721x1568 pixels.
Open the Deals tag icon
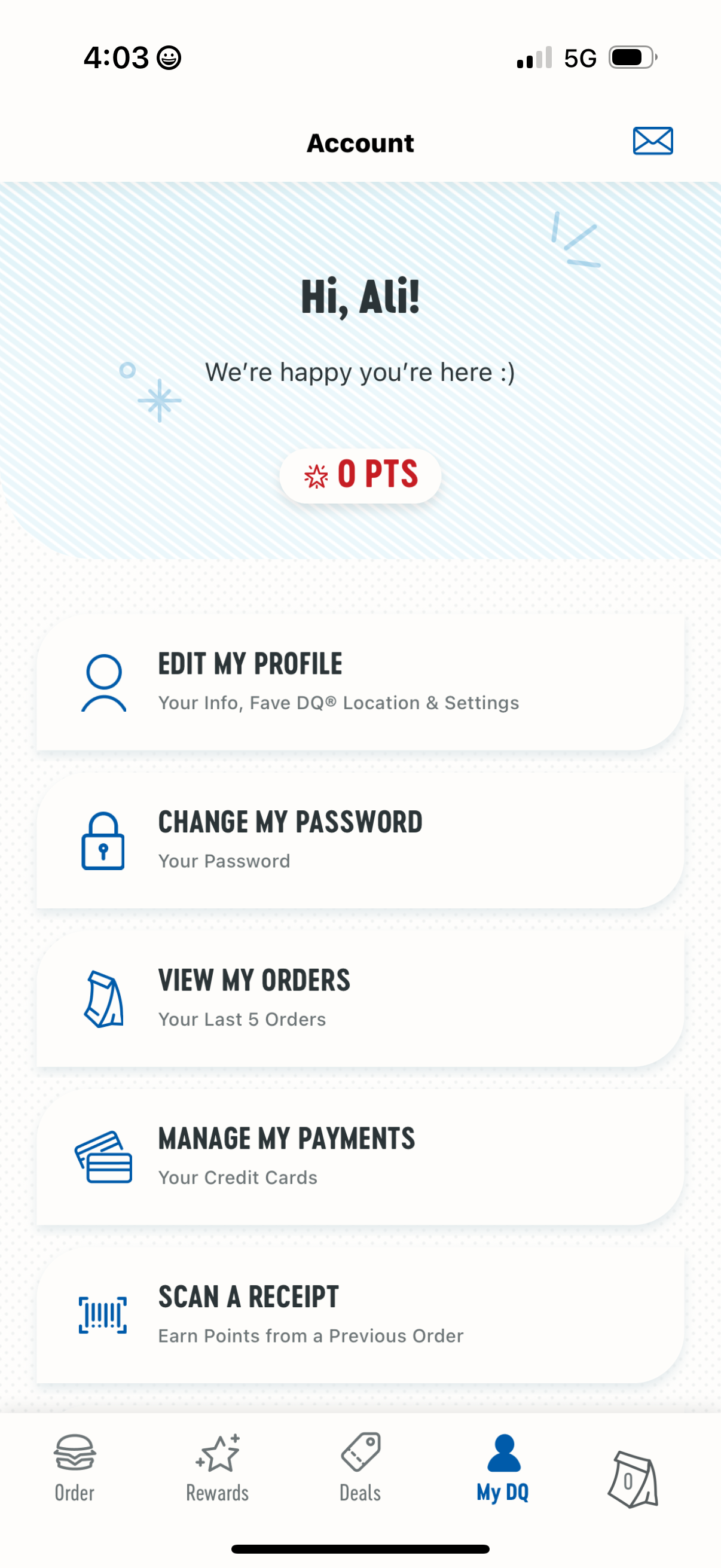pyautogui.click(x=360, y=1451)
